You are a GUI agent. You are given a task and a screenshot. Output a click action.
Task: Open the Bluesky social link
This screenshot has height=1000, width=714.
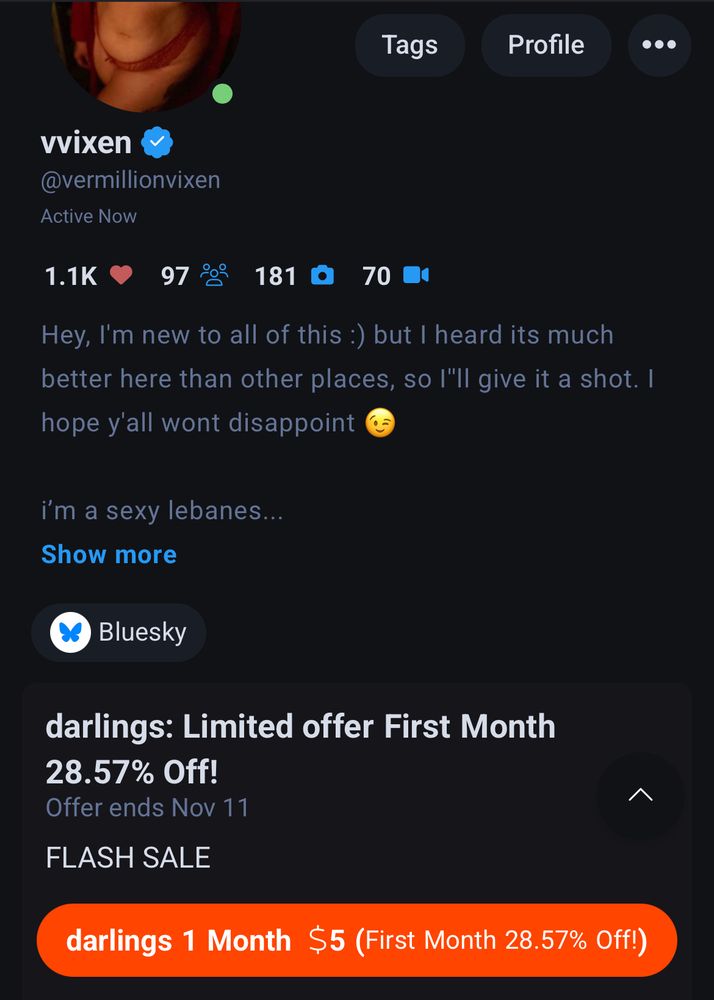pyautogui.click(x=119, y=632)
